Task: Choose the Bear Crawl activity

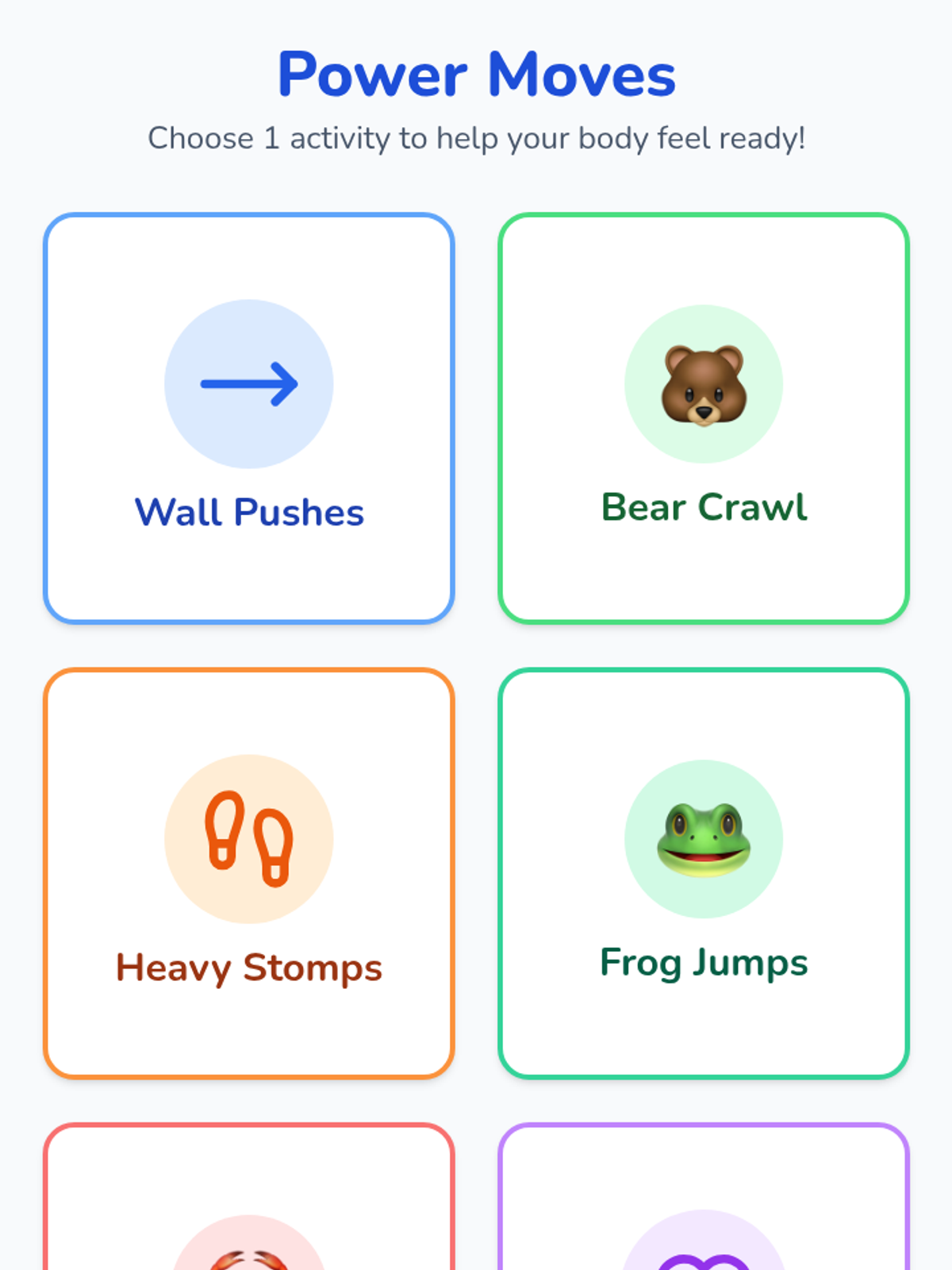Action: tap(704, 418)
